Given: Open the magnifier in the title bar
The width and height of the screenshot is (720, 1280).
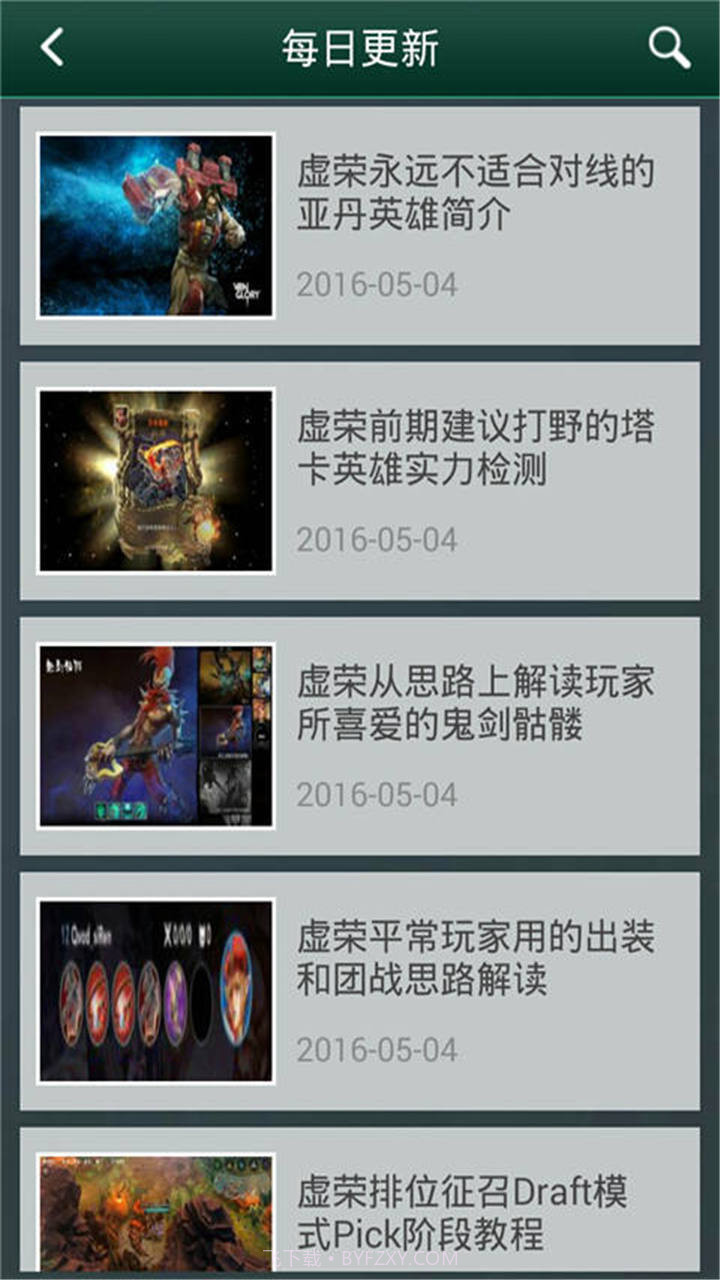Looking at the screenshot, I should tap(668, 47).
